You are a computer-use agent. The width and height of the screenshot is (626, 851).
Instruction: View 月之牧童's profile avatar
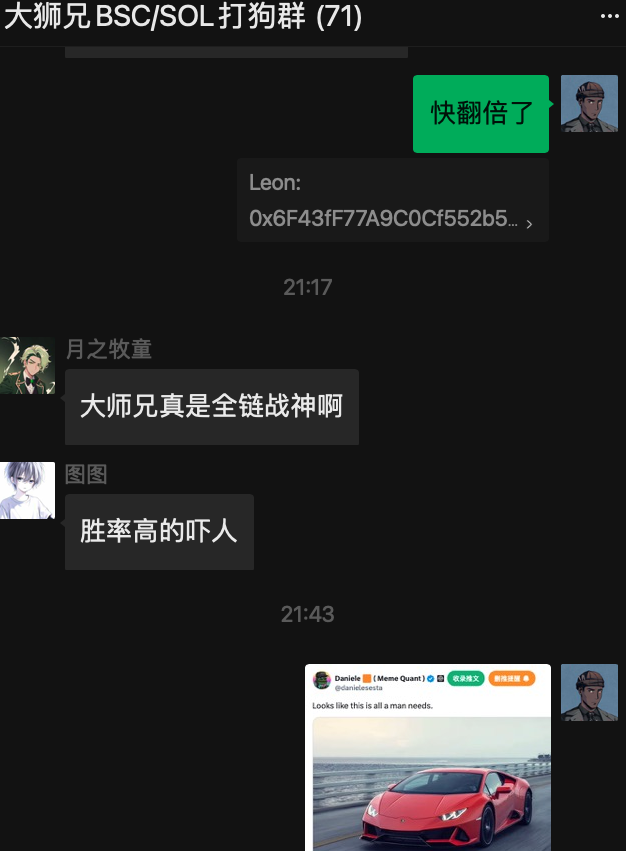coord(27,365)
